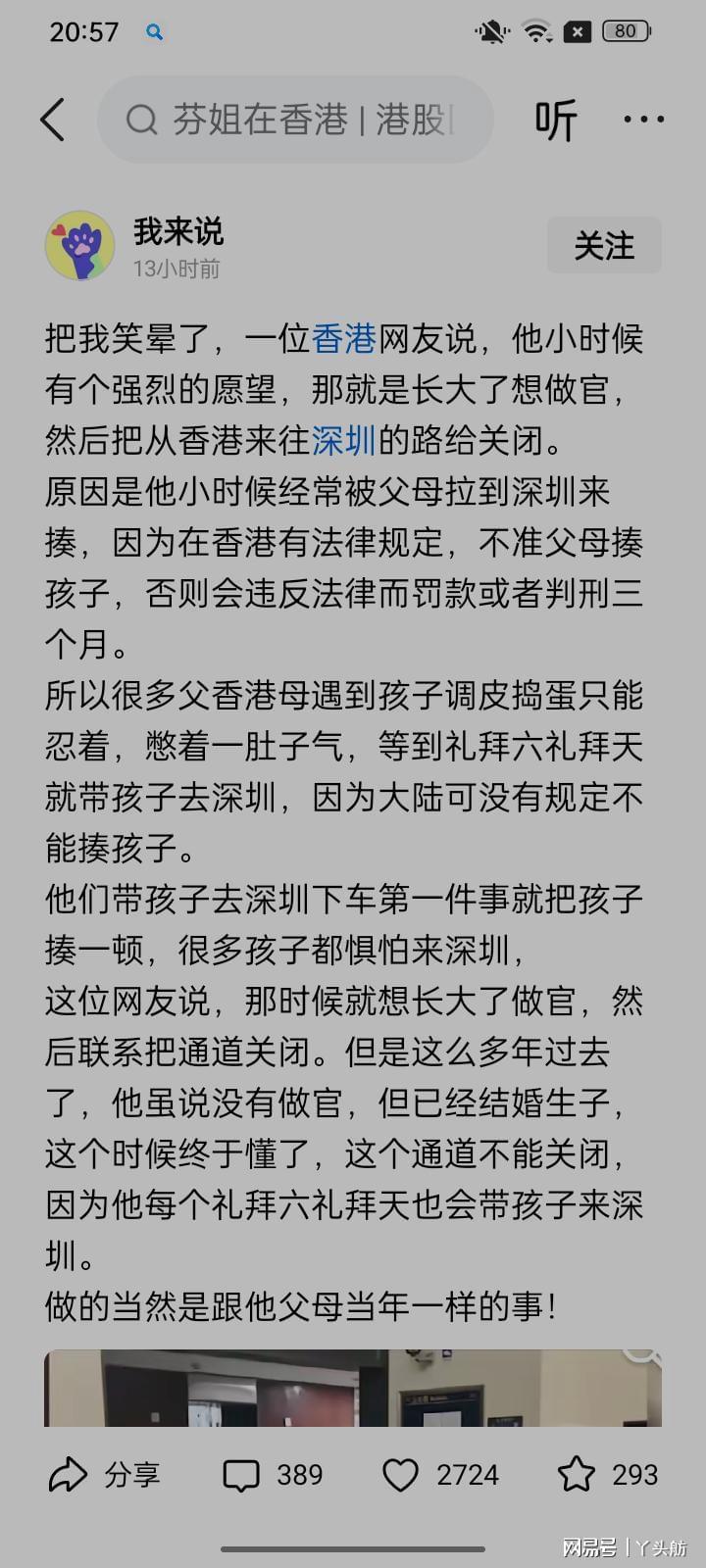The width and height of the screenshot is (706, 1568).
Task: Go back using the arrow icon
Action: click(53, 121)
